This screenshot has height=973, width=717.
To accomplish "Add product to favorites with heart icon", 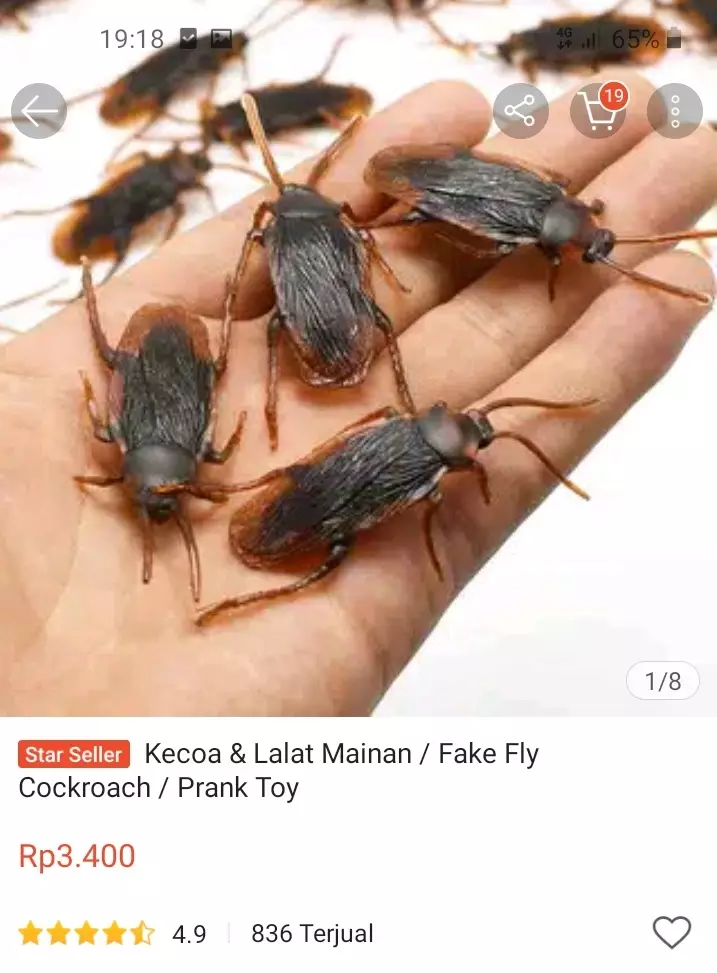I will [672, 932].
